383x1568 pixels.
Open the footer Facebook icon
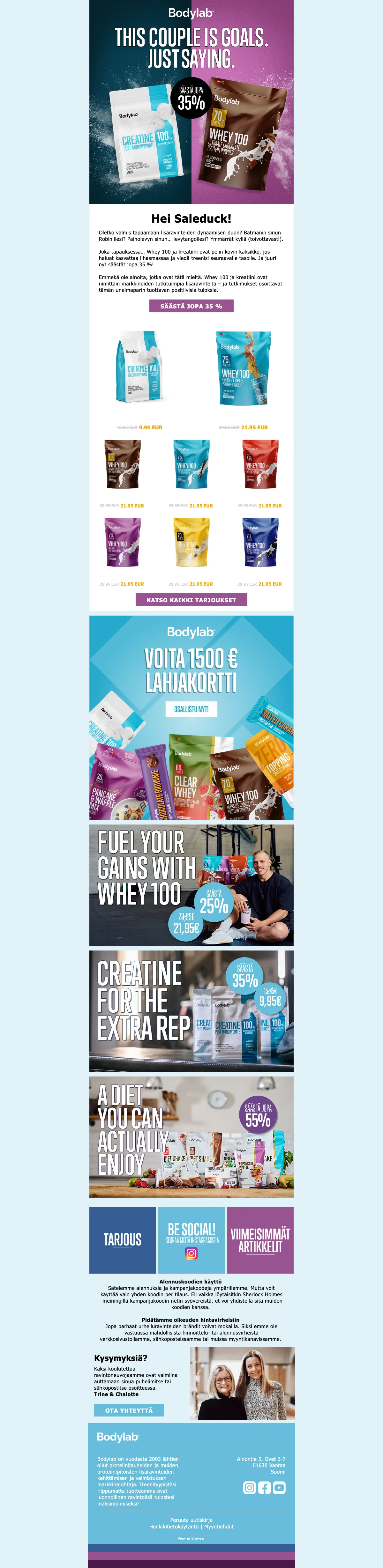pos(264,1488)
